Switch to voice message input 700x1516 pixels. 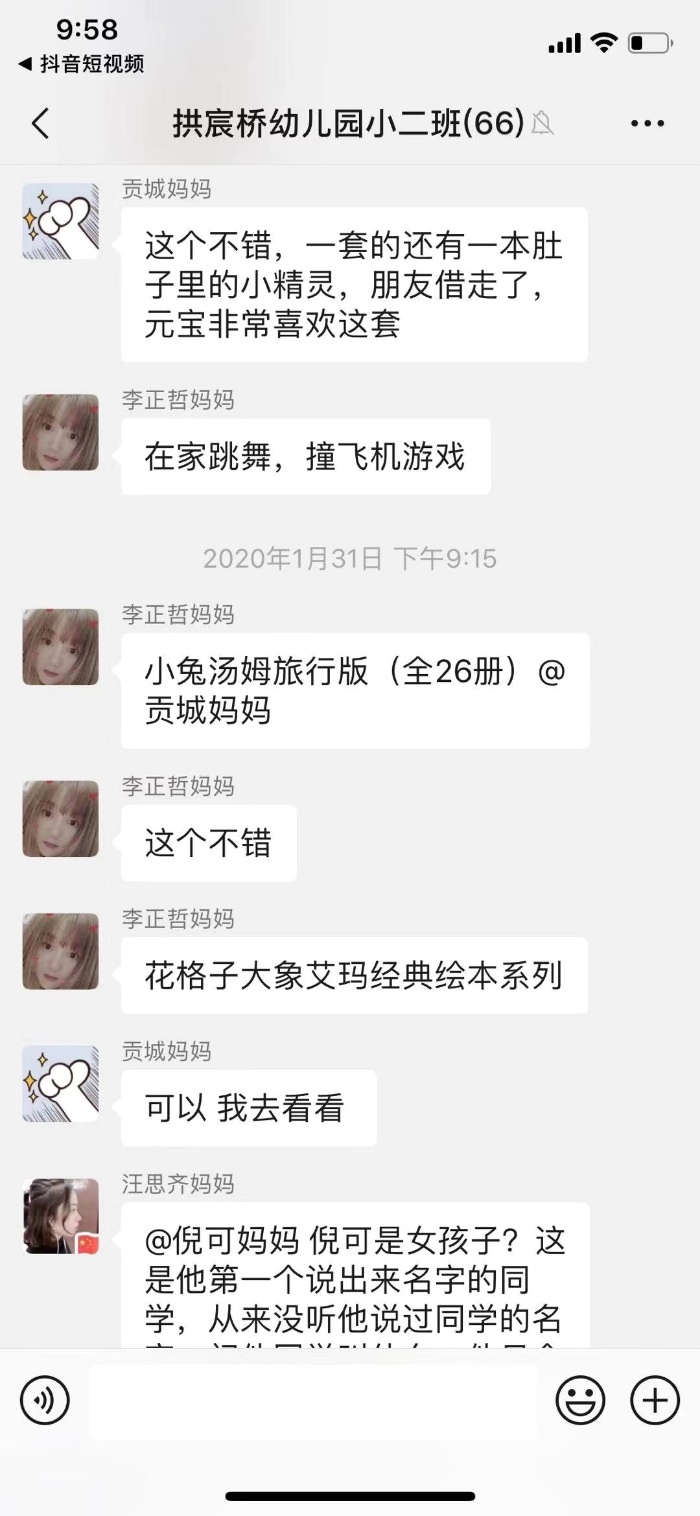pyautogui.click(x=45, y=1399)
